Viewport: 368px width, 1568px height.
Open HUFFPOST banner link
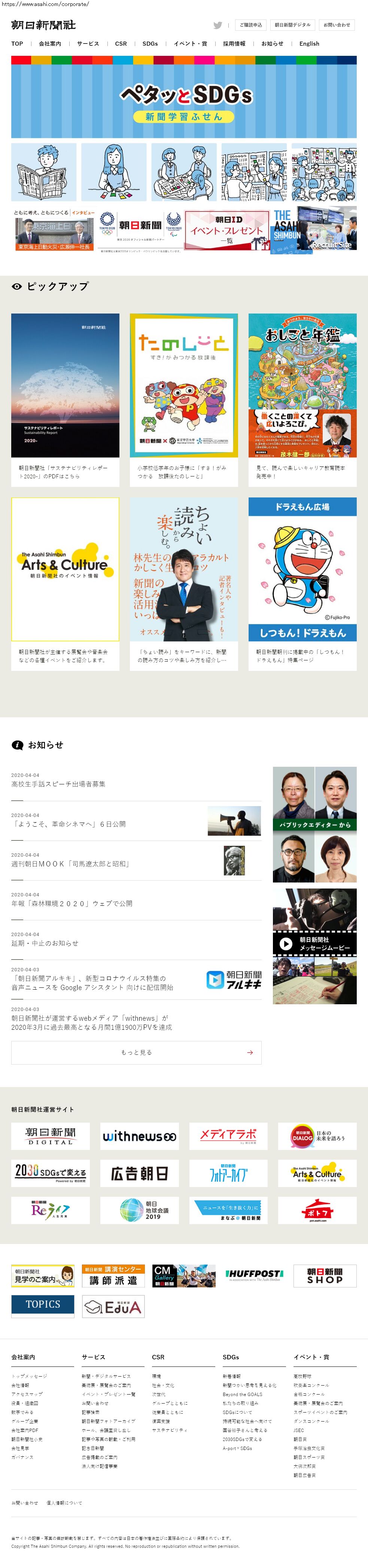pyautogui.click(x=254, y=1275)
